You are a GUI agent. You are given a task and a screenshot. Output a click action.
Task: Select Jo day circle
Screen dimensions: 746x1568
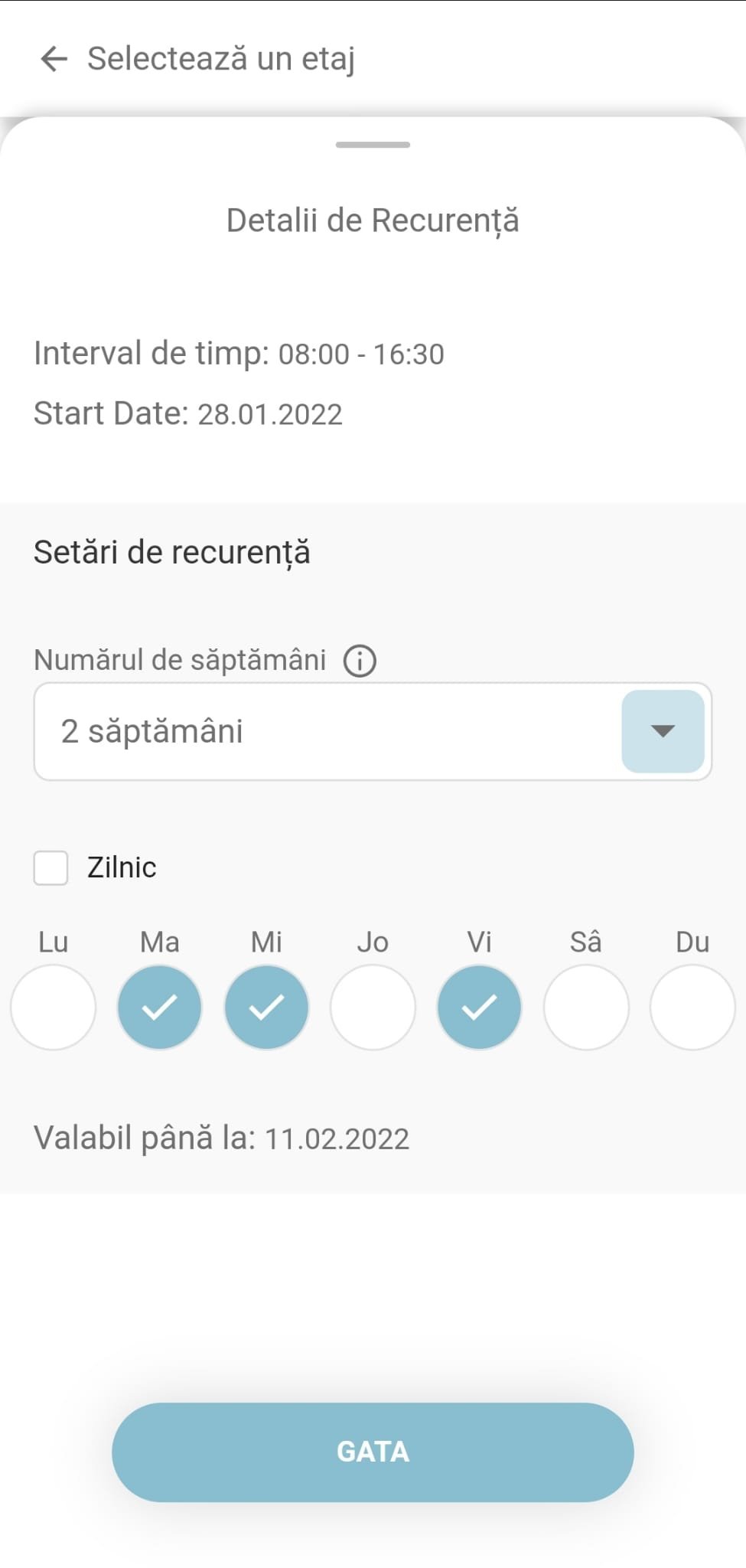[373, 1007]
